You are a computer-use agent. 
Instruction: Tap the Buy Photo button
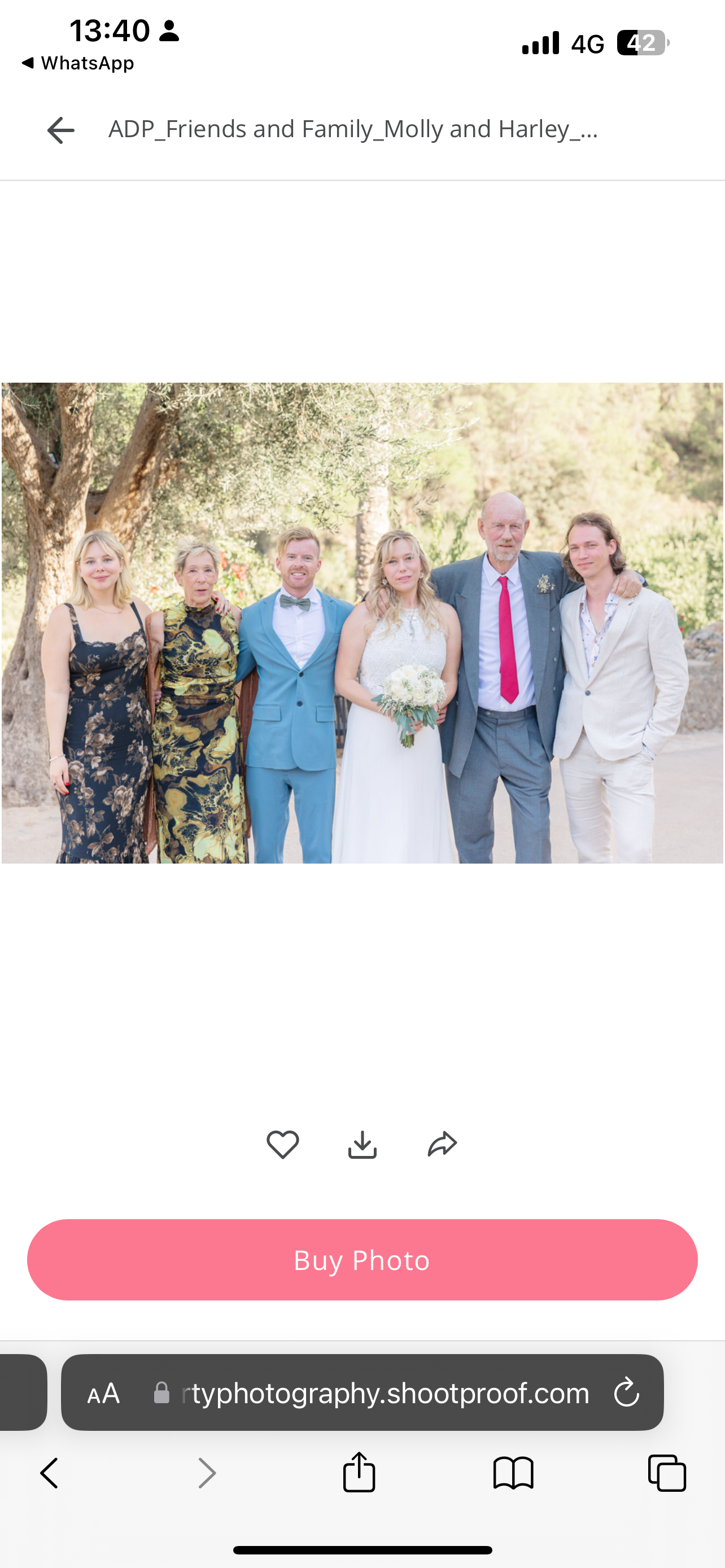[x=362, y=1259]
